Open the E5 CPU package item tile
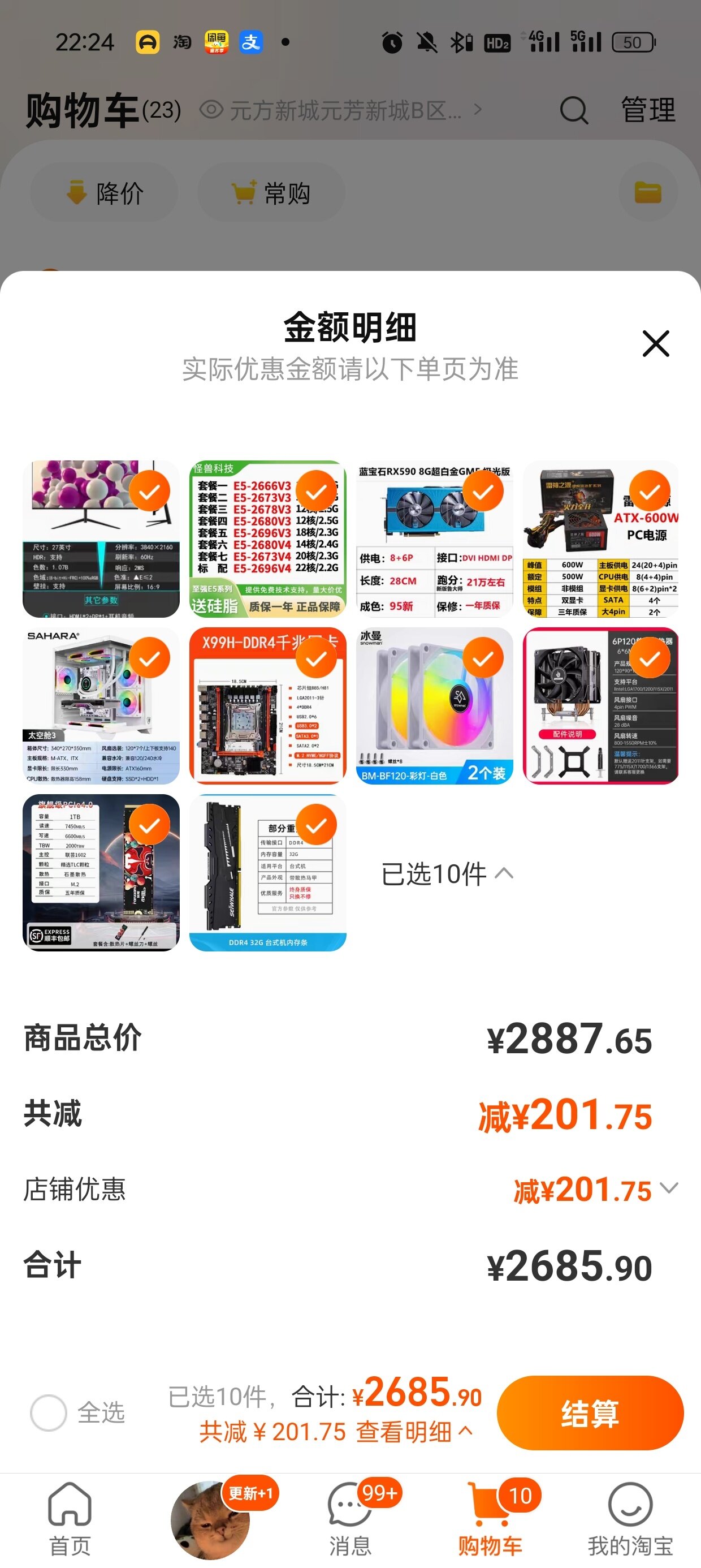The width and height of the screenshot is (701, 1568). point(268,539)
